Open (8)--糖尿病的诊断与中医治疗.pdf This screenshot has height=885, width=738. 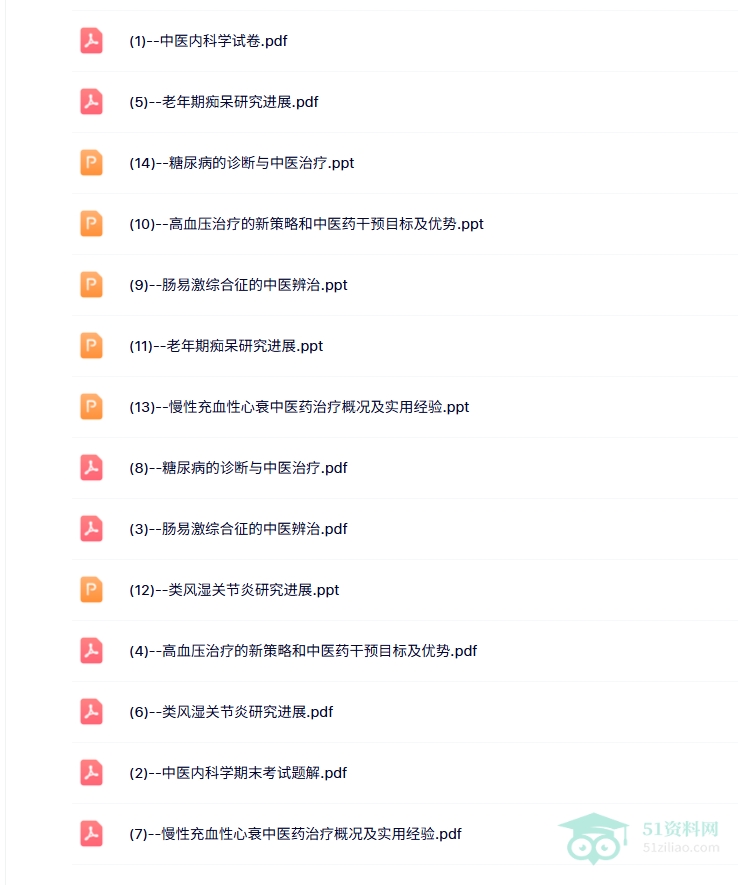238,468
